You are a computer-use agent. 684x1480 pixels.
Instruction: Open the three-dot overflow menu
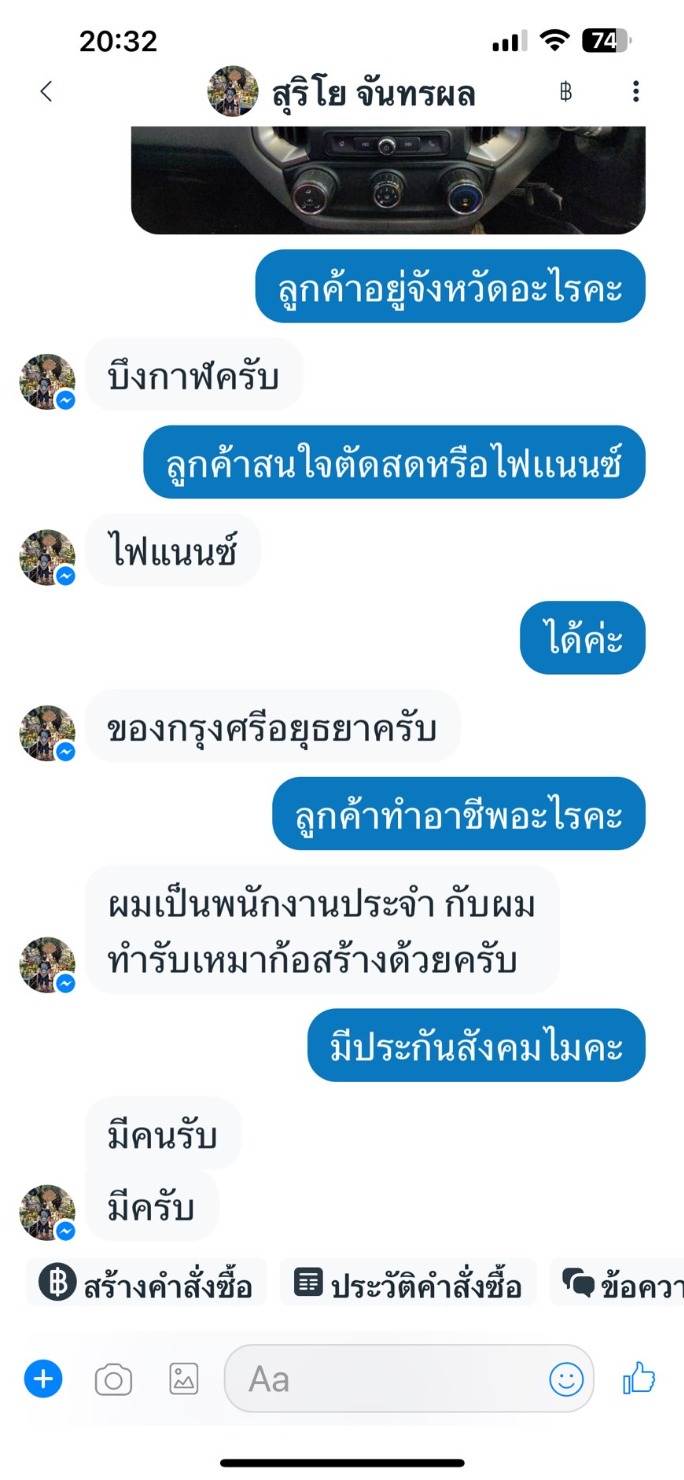coord(635,92)
